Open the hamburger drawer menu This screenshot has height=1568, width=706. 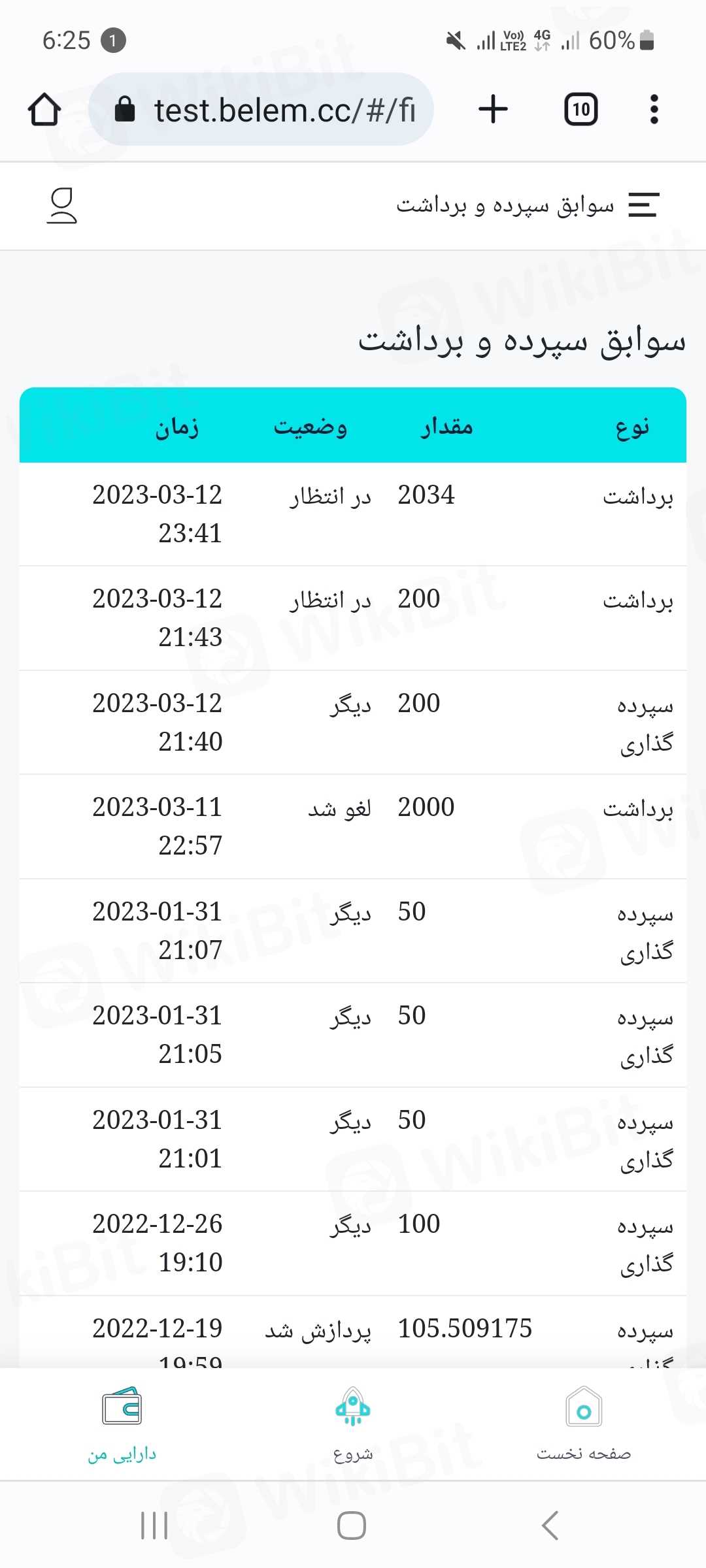click(643, 205)
